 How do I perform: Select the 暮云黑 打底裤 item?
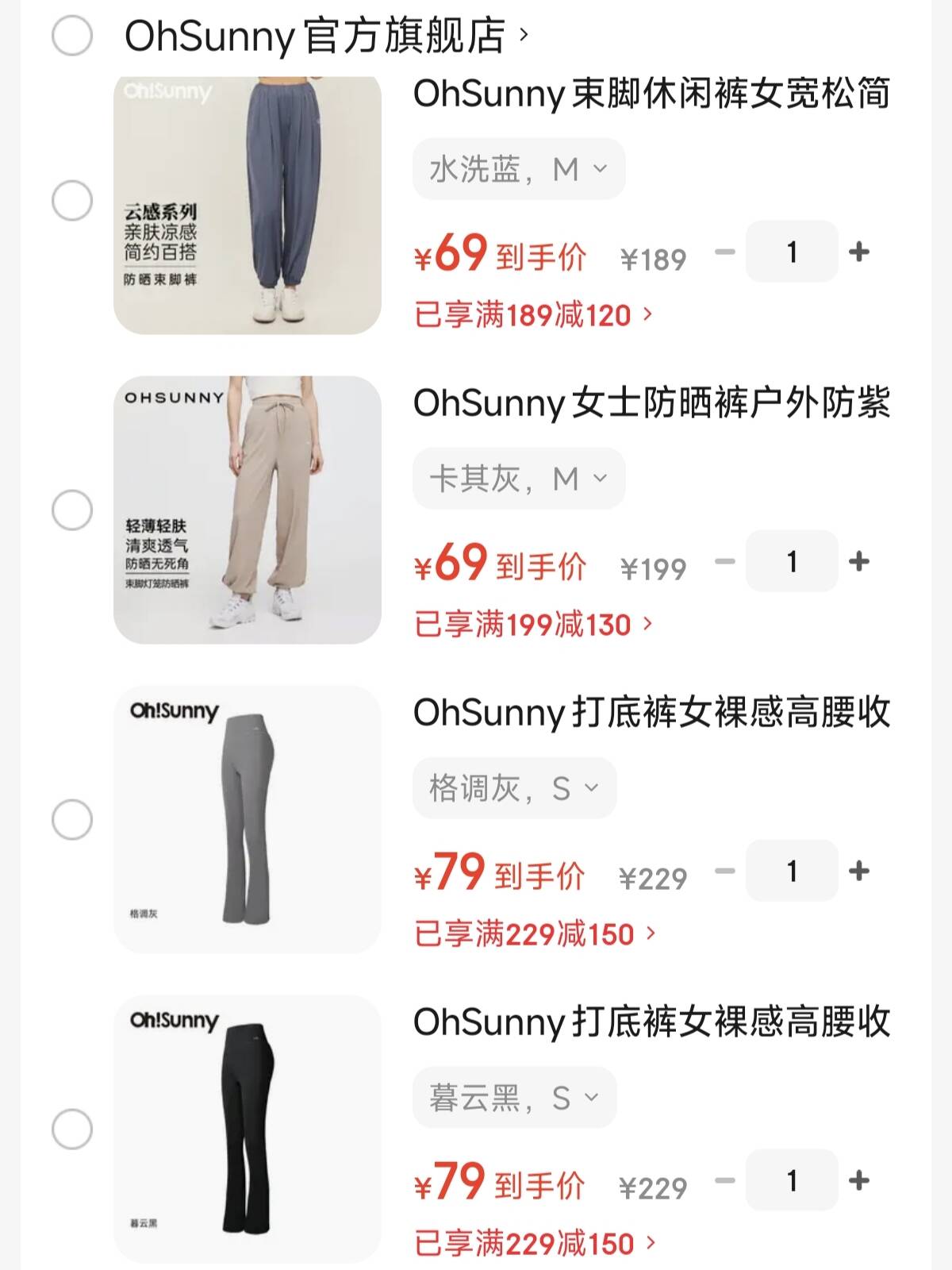click(72, 1129)
